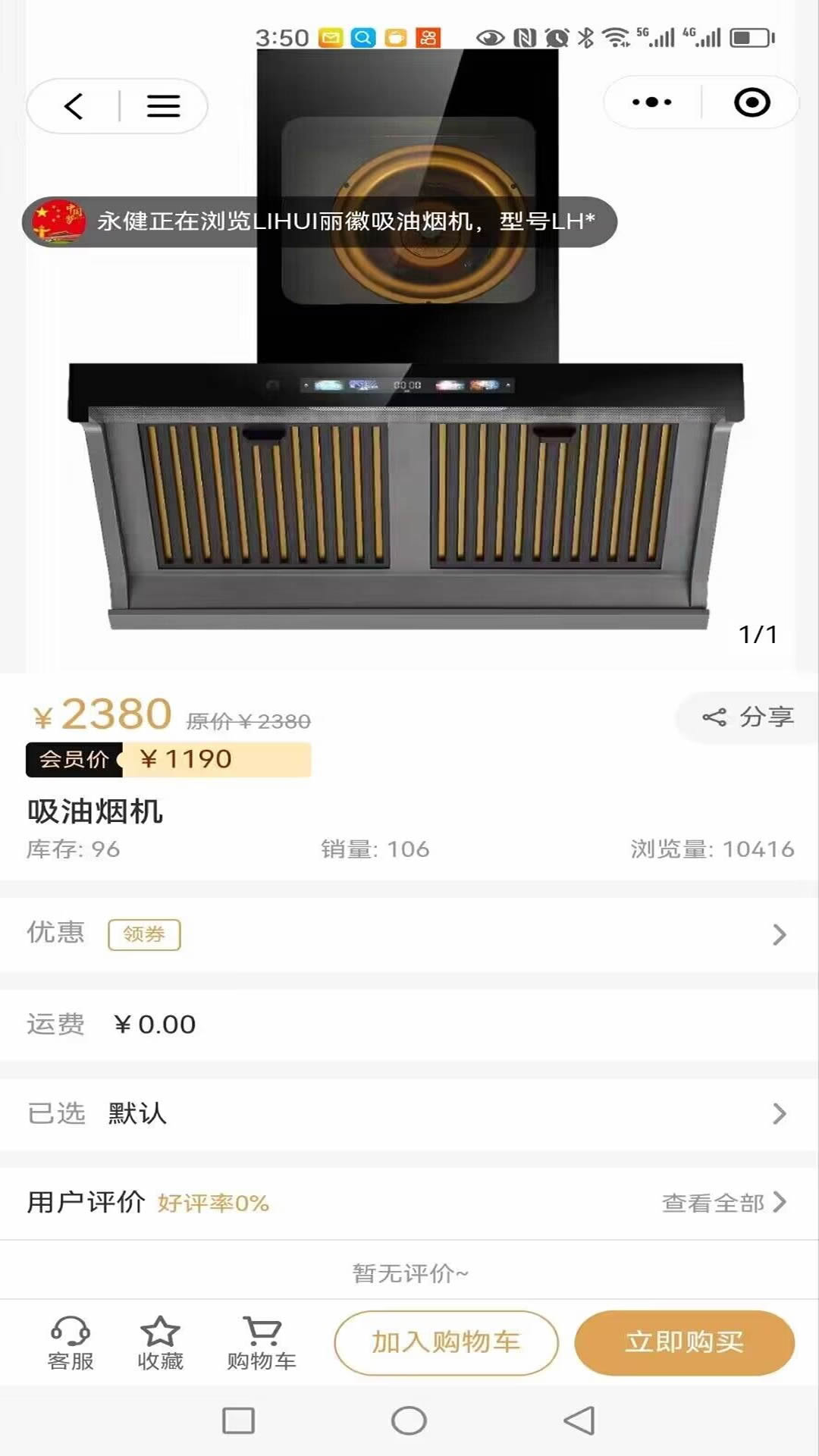Image resolution: width=819 pixels, height=1456 pixels.
Task: Open system recent apps
Action: 238,1420
